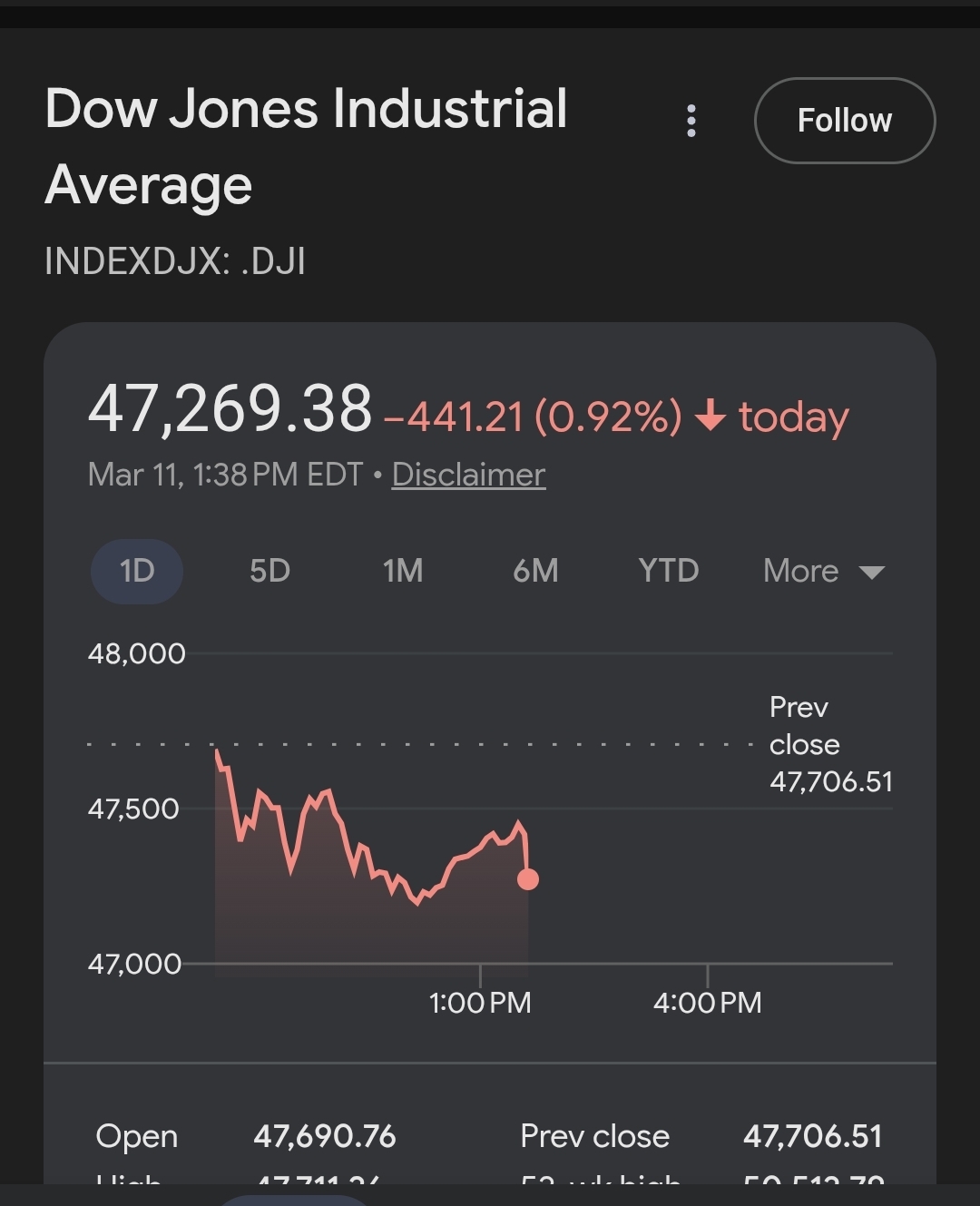This screenshot has height=1206, width=980.
Task: Tap the dotted previous close line
Action: (x=408, y=742)
